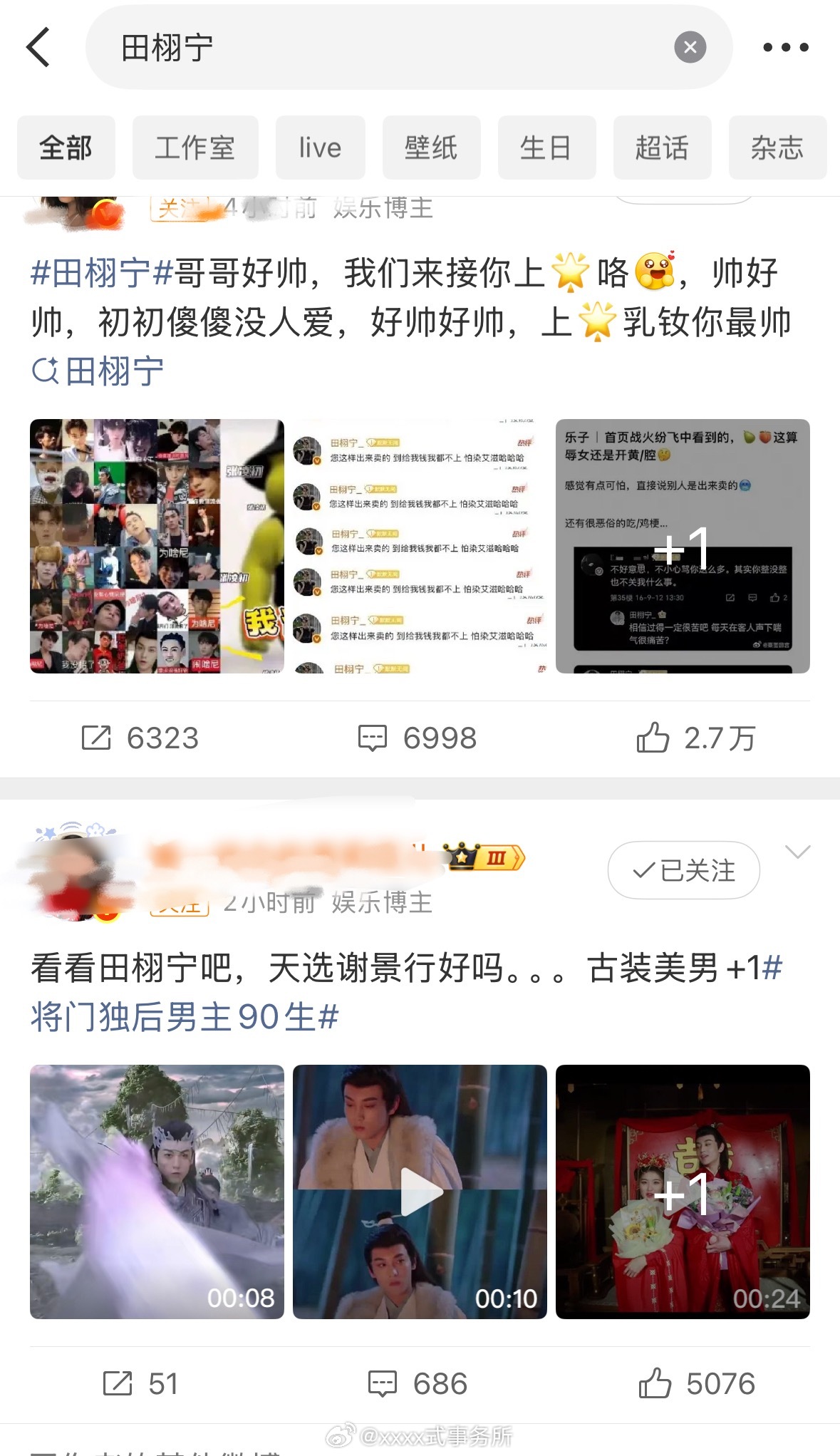Image resolution: width=840 pixels, height=1456 pixels.
Task: Expand the chevron menu beside 已关注
Action: (x=797, y=852)
